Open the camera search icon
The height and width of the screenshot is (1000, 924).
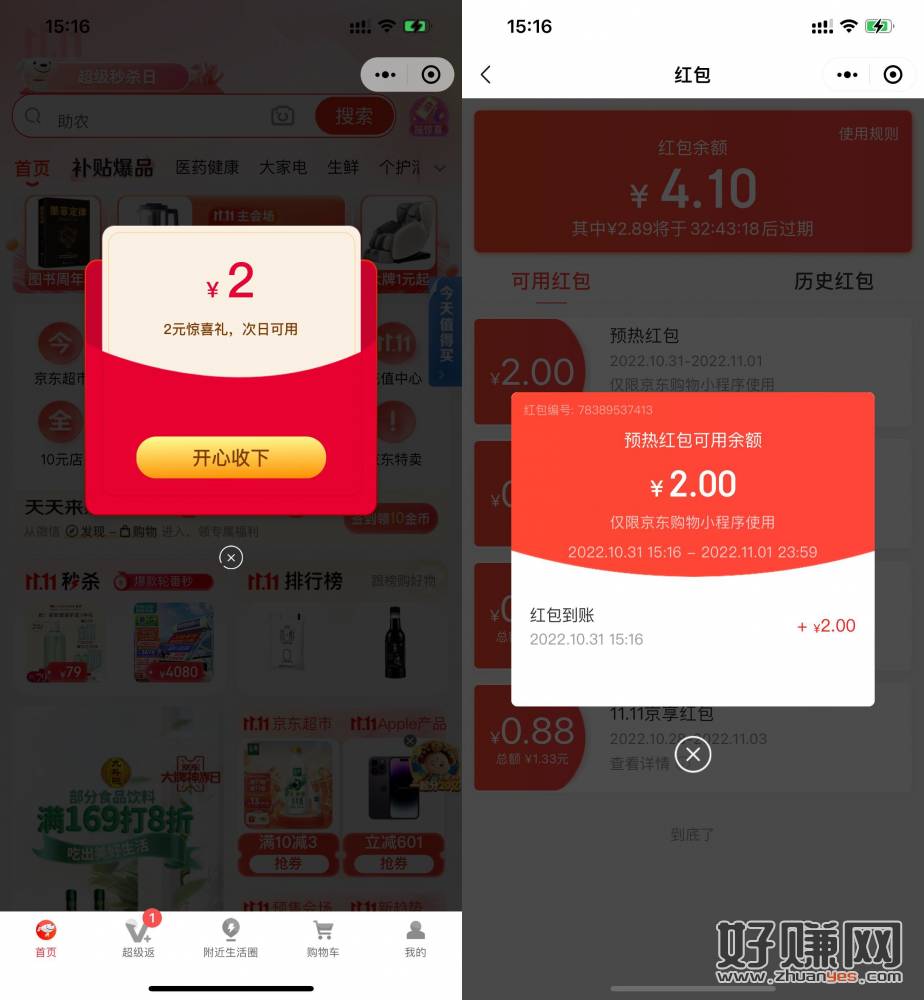tap(283, 117)
